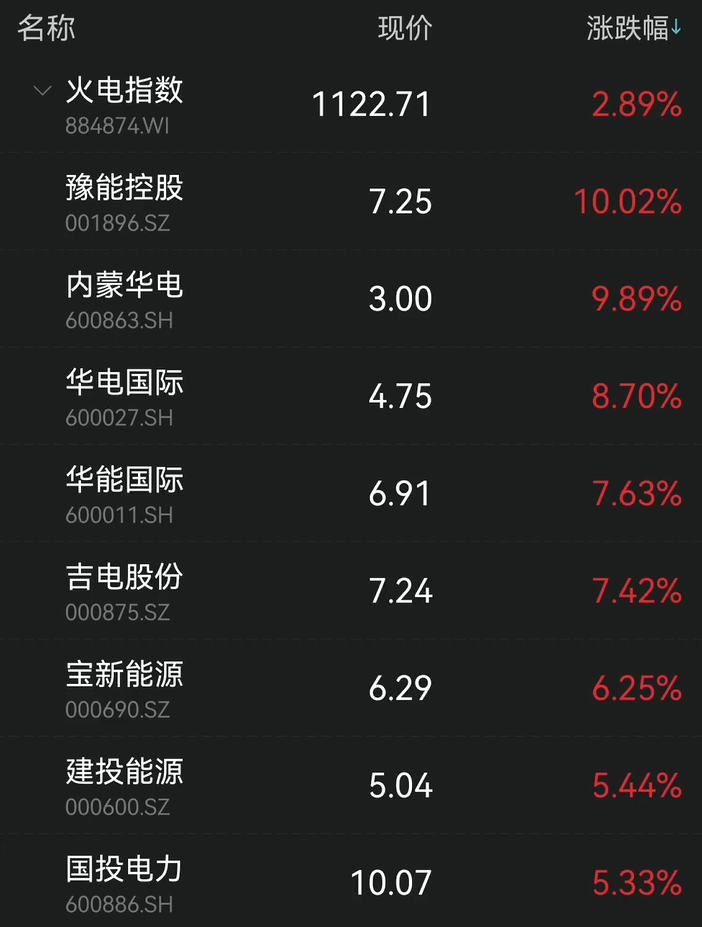Select 国投电力 stock row
The image size is (702, 927).
(x=125, y=869)
